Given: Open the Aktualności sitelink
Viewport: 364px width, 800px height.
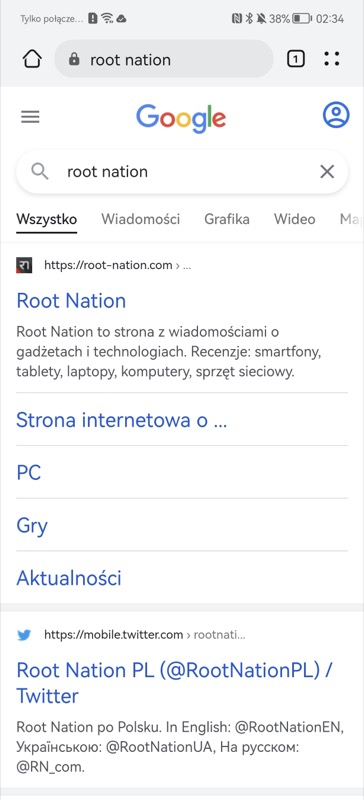Looking at the screenshot, I should click(x=69, y=578).
